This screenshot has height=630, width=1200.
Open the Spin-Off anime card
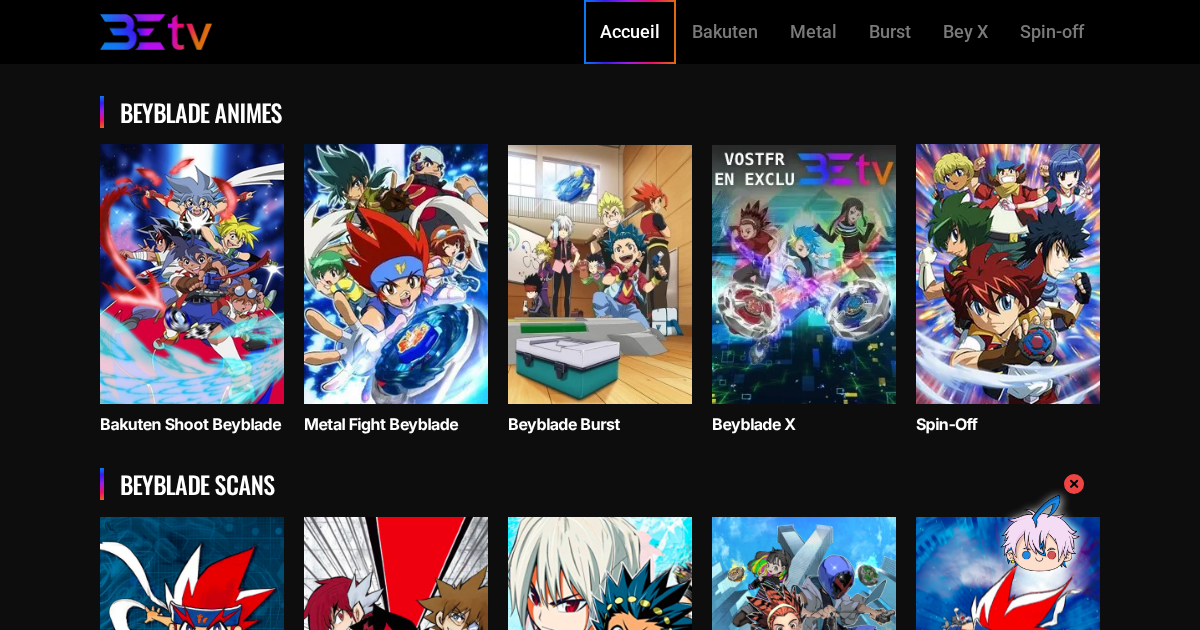(1008, 274)
